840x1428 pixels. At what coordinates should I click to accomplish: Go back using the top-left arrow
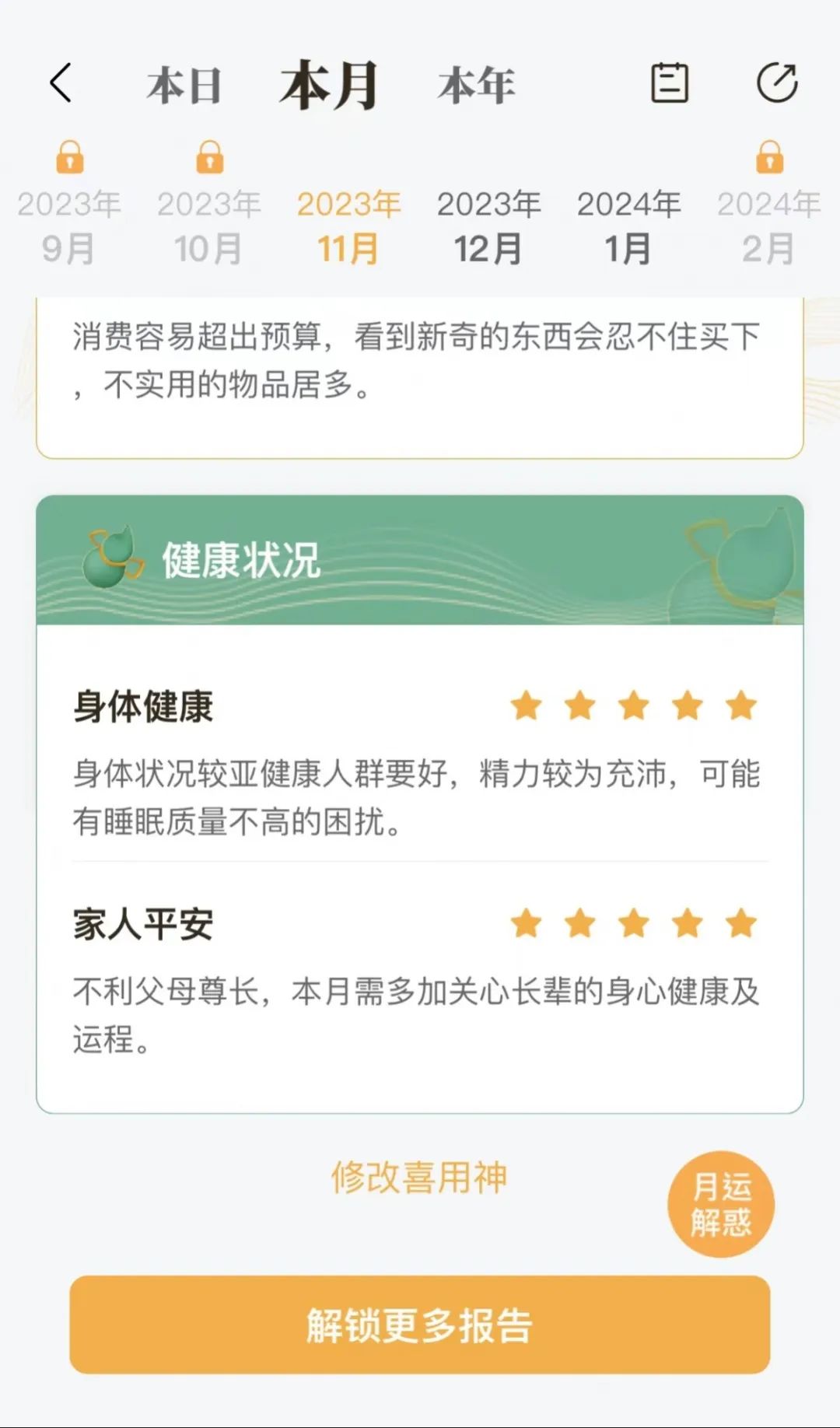[x=61, y=83]
